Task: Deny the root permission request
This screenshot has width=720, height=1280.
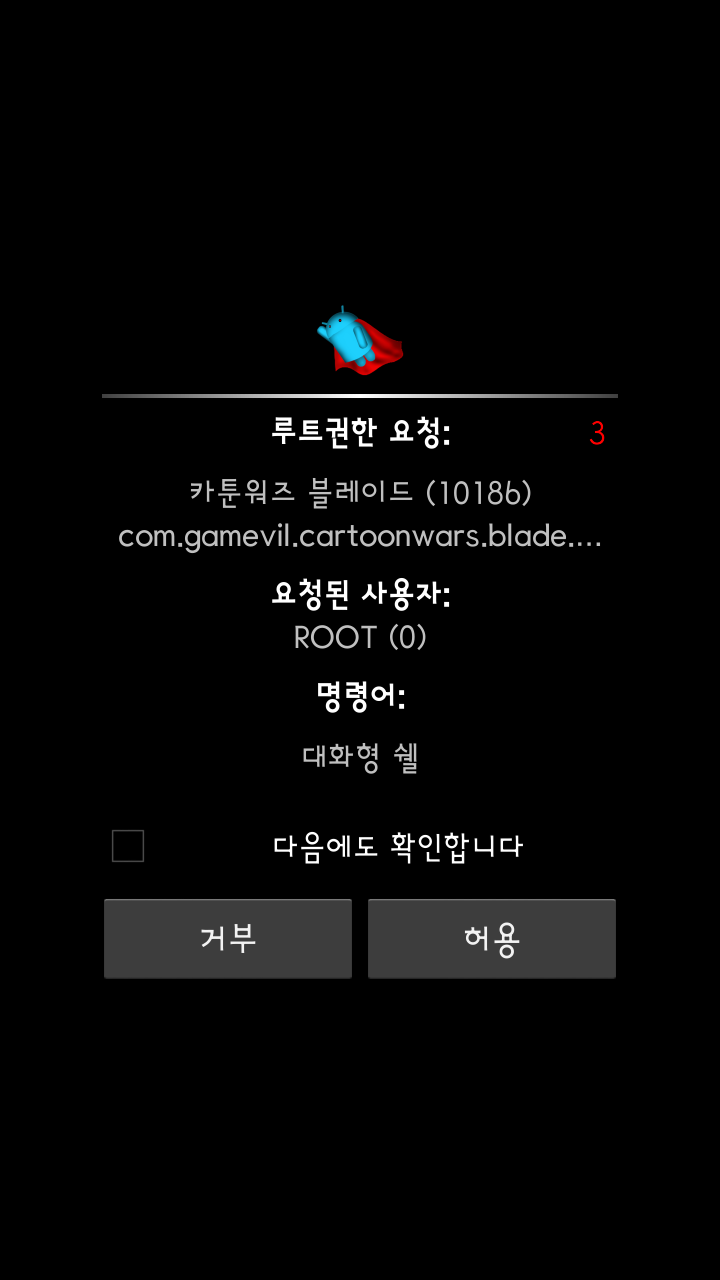Action: point(228,938)
